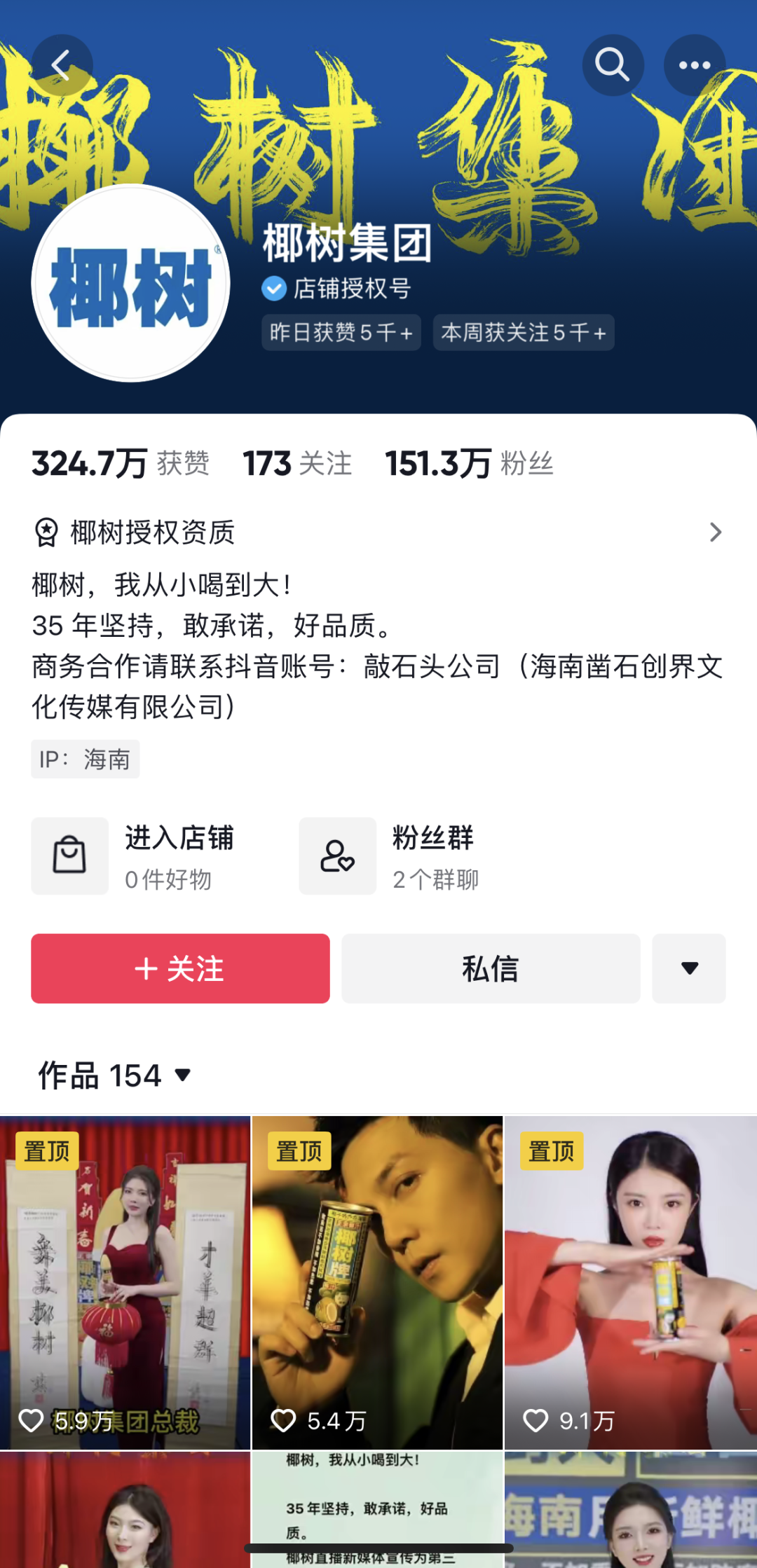Image resolution: width=757 pixels, height=1568 pixels.
Task: Play pinned video with 5.4万 likes
Action: coord(377,1282)
